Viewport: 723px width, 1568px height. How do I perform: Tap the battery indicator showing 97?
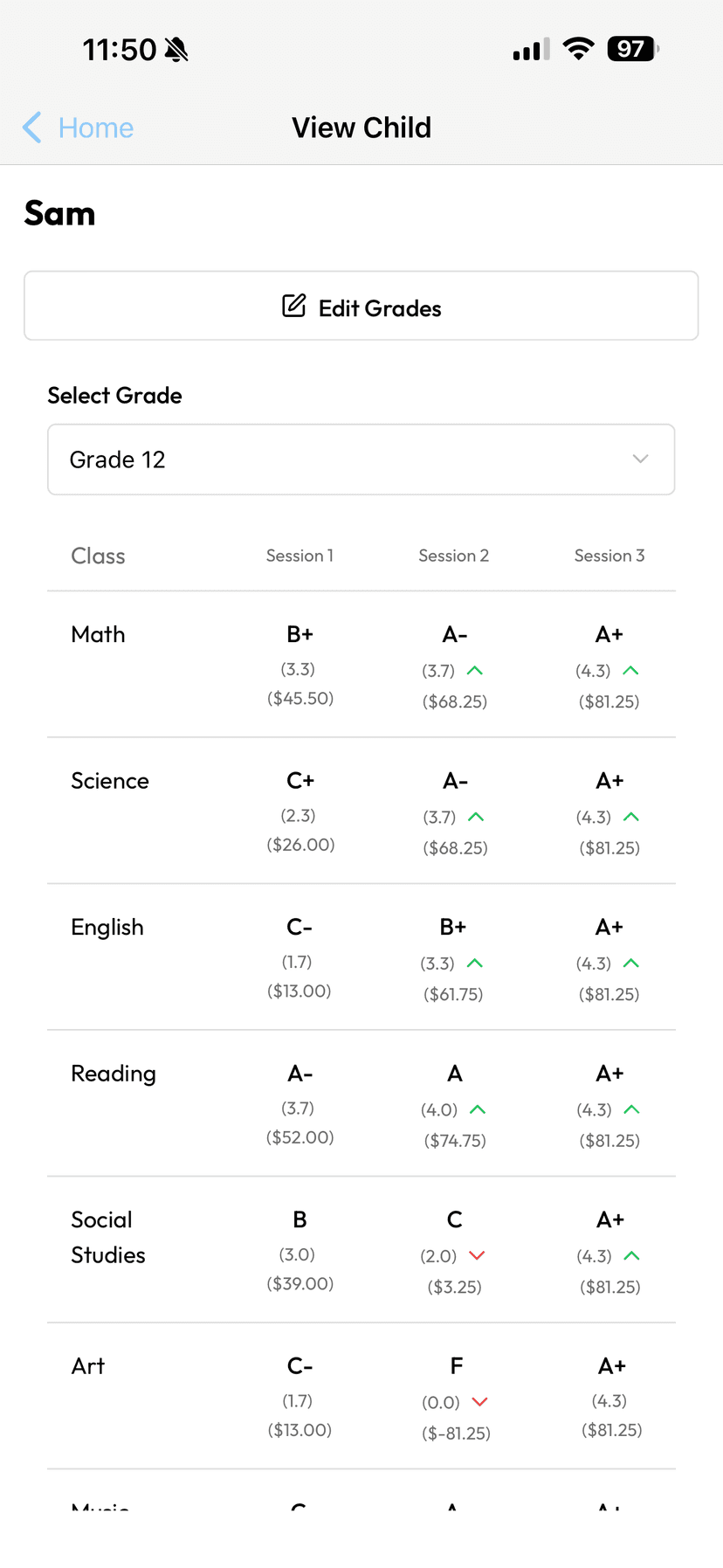coord(630,48)
